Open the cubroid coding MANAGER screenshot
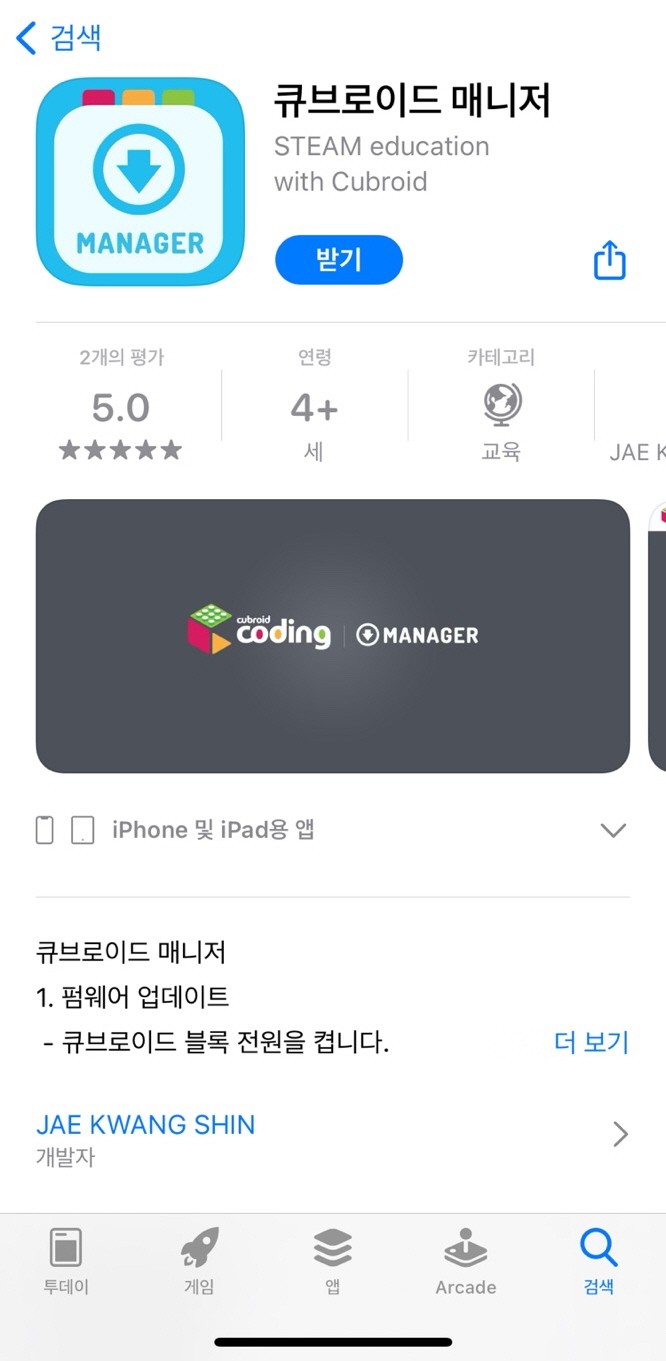The image size is (666, 1361). click(x=333, y=635)
